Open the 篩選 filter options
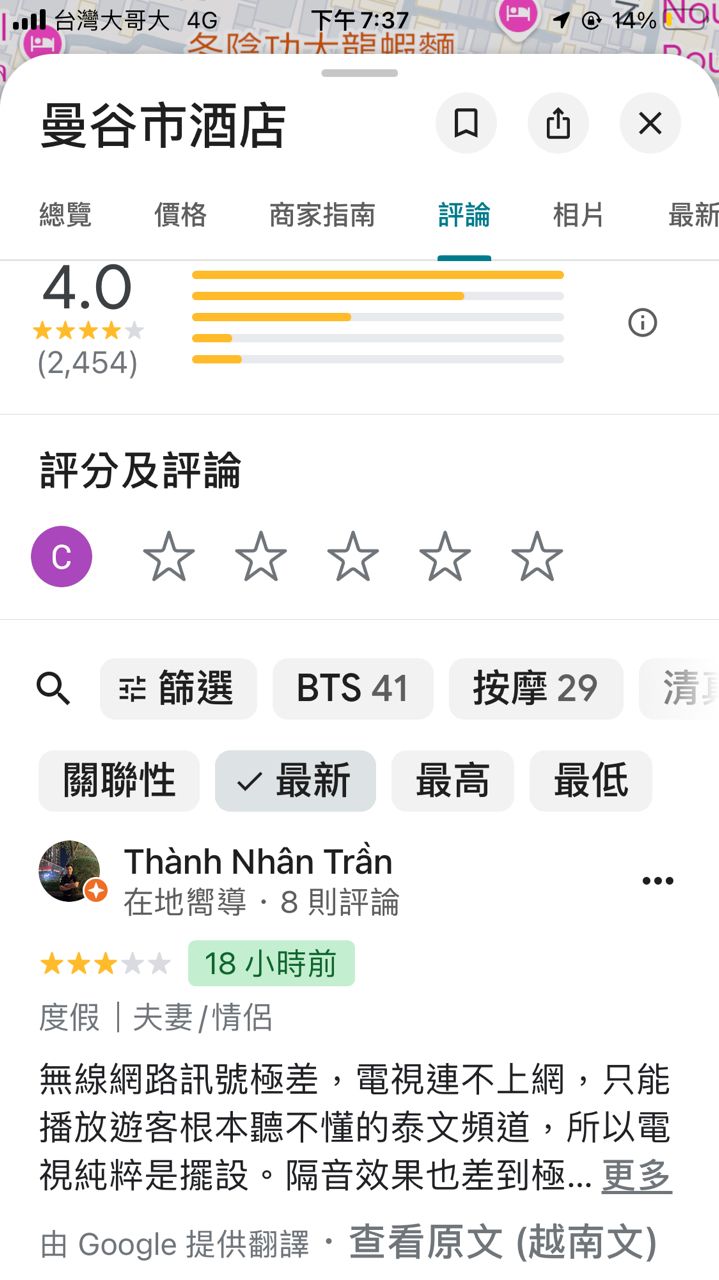 [x=178, y=689]
